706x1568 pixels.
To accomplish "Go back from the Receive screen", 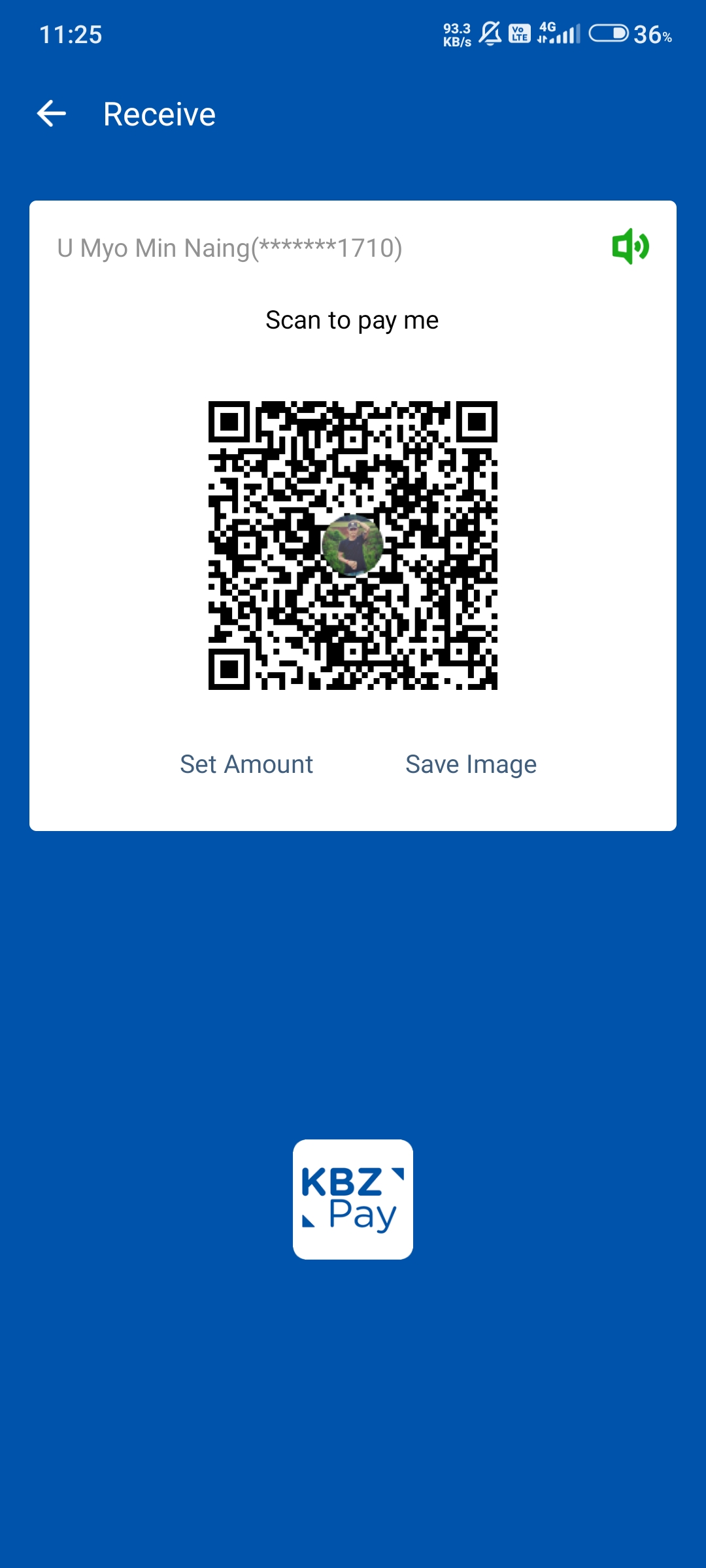I will 52,114.
